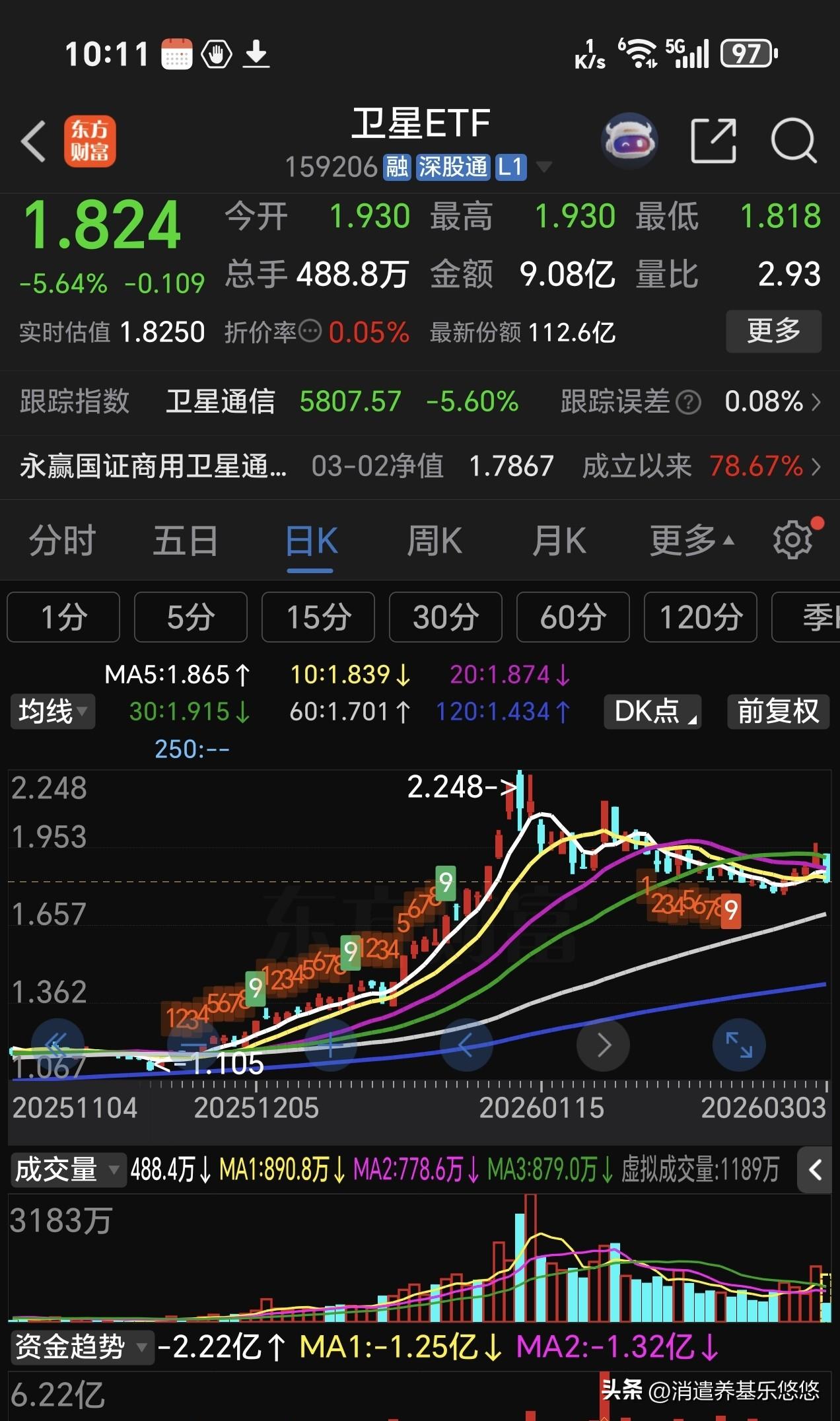Tap the 东方财富 app logo
This screenshot has width=840, height=1421.
click(x=90, y=141)
